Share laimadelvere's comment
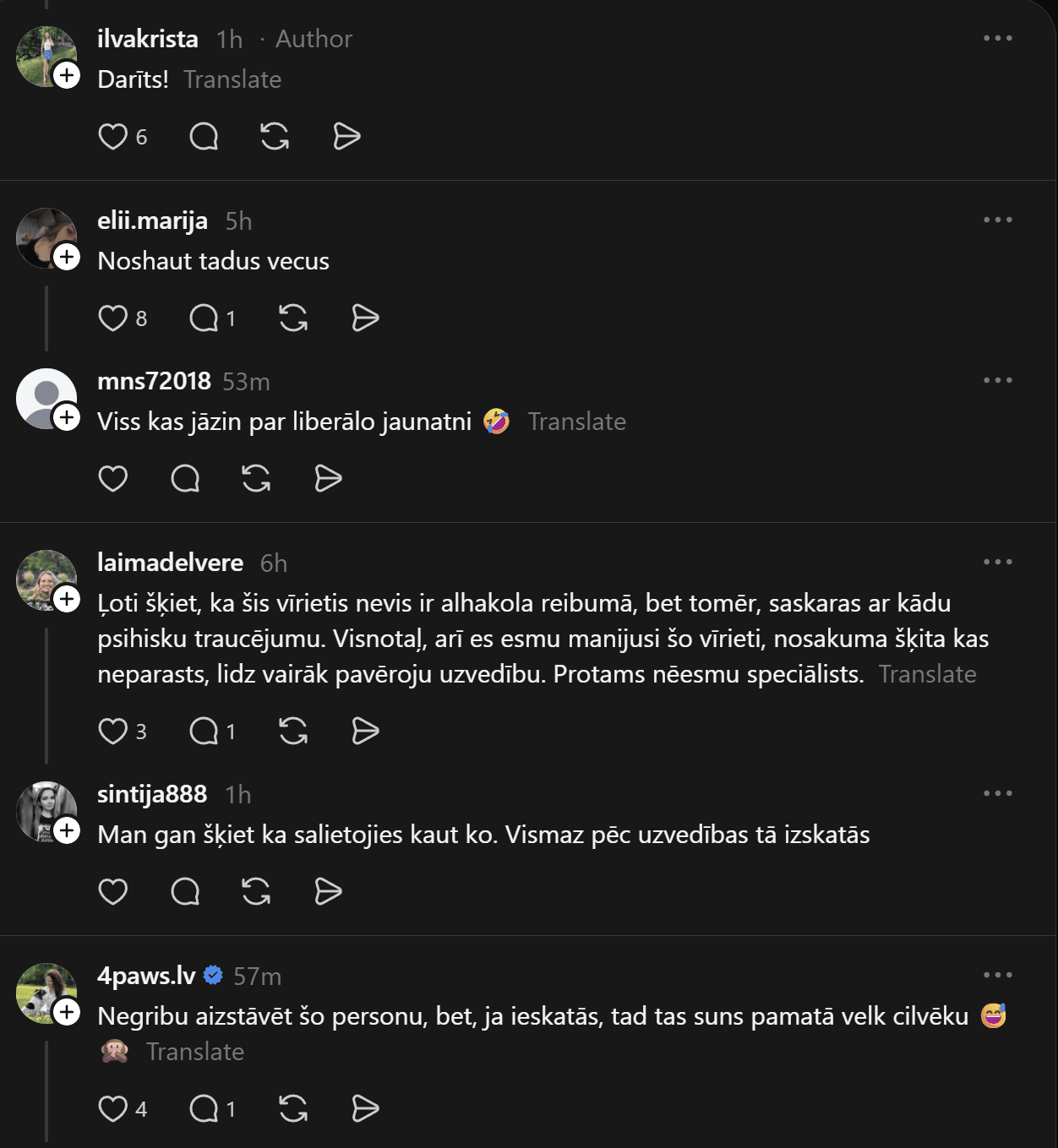1058x1148 pixels. (365, 732)
